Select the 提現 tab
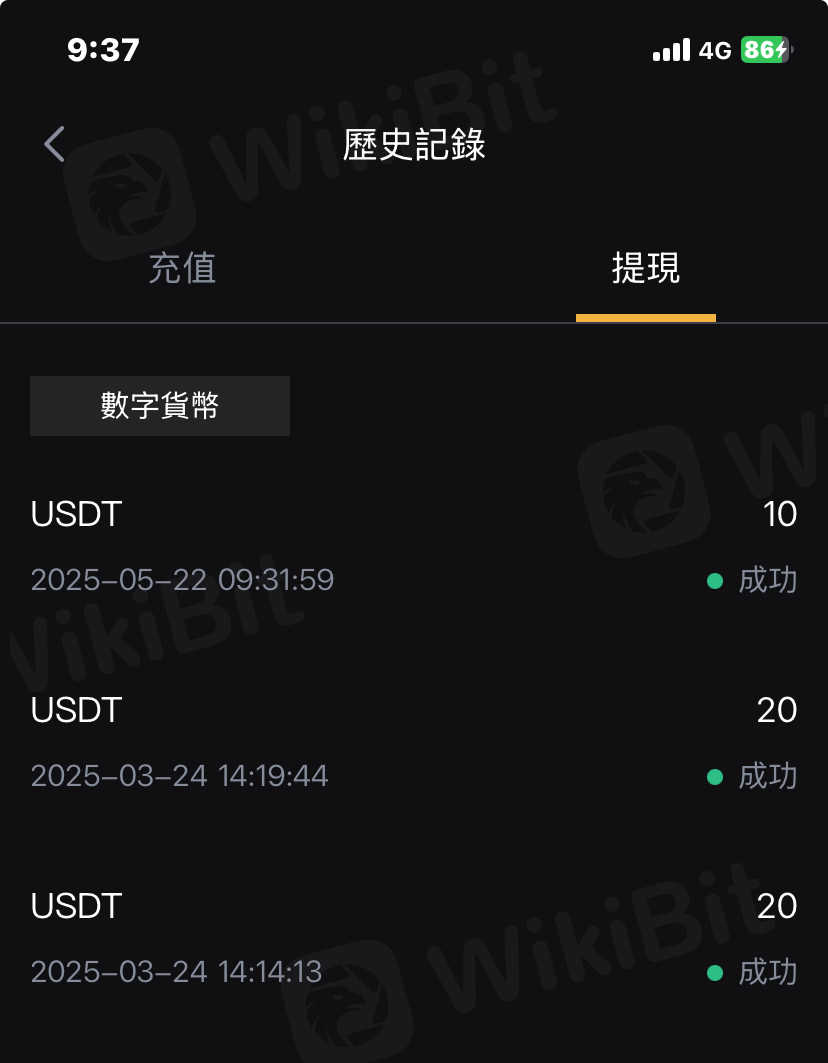This screenshot has width=828, height=1063. (646, 268)
